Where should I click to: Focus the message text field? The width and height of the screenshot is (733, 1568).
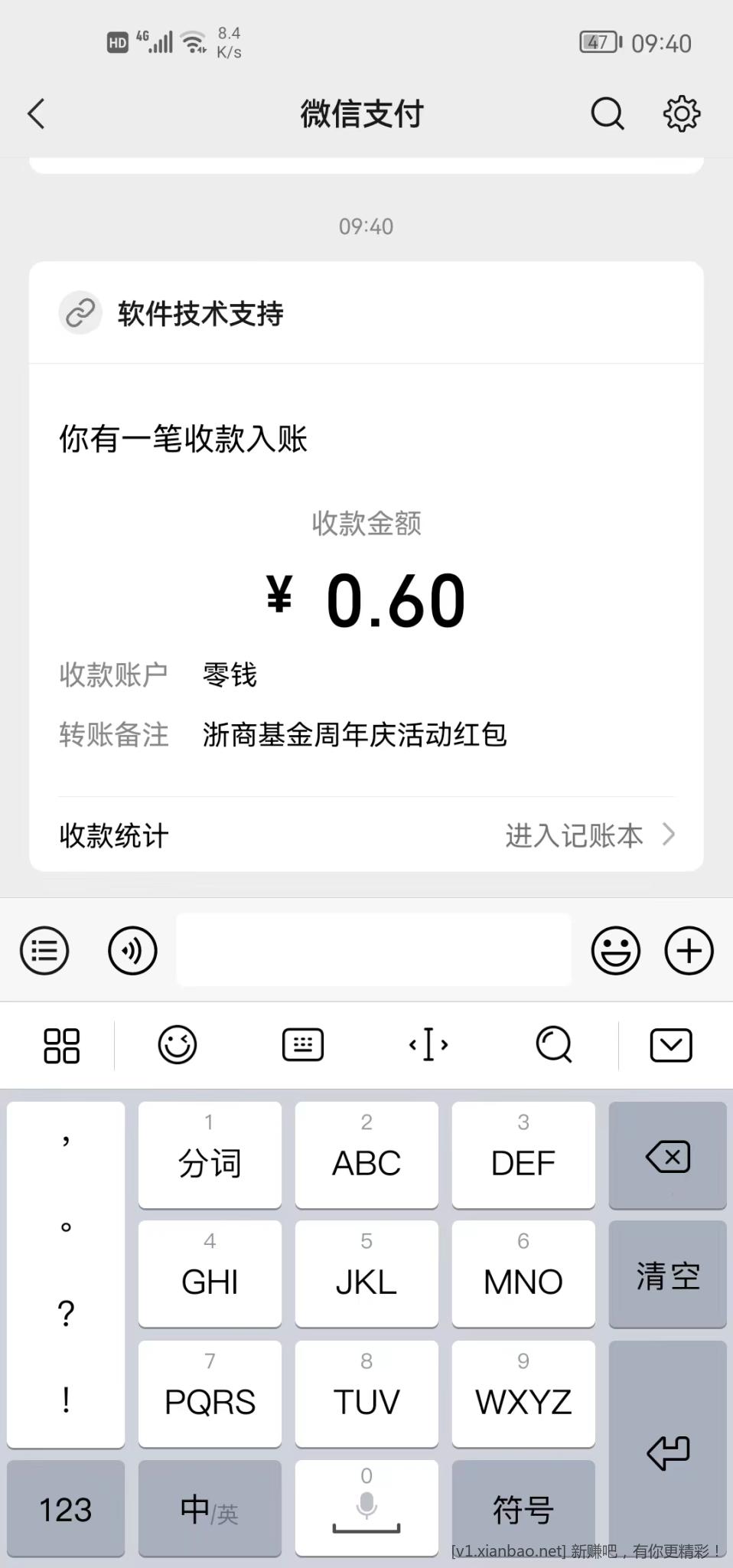(x=373, y=949)
